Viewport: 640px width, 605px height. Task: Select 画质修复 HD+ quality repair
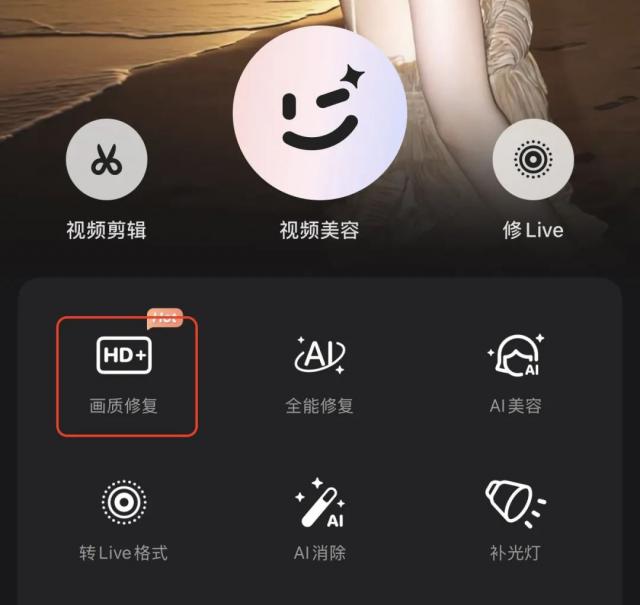[124, 375]
